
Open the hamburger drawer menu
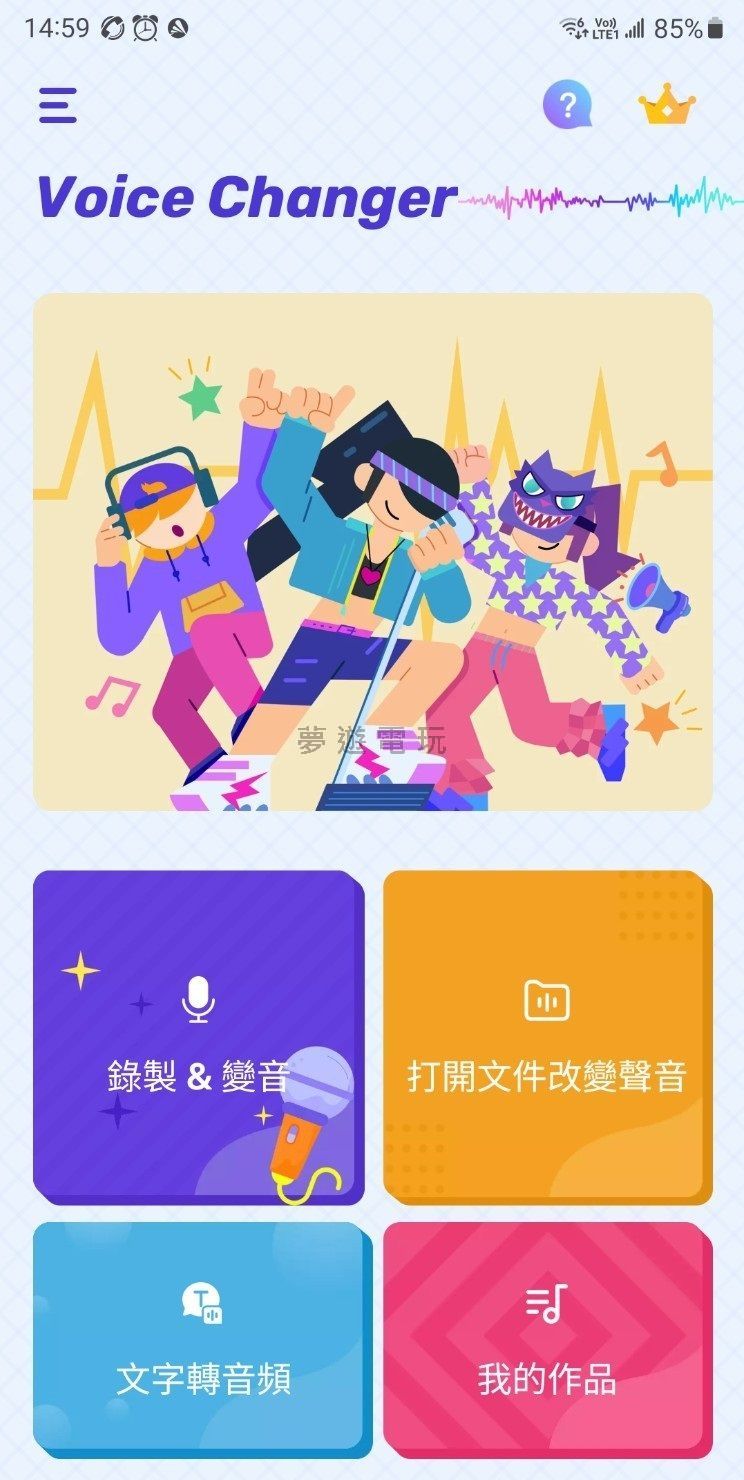point(58,105)
